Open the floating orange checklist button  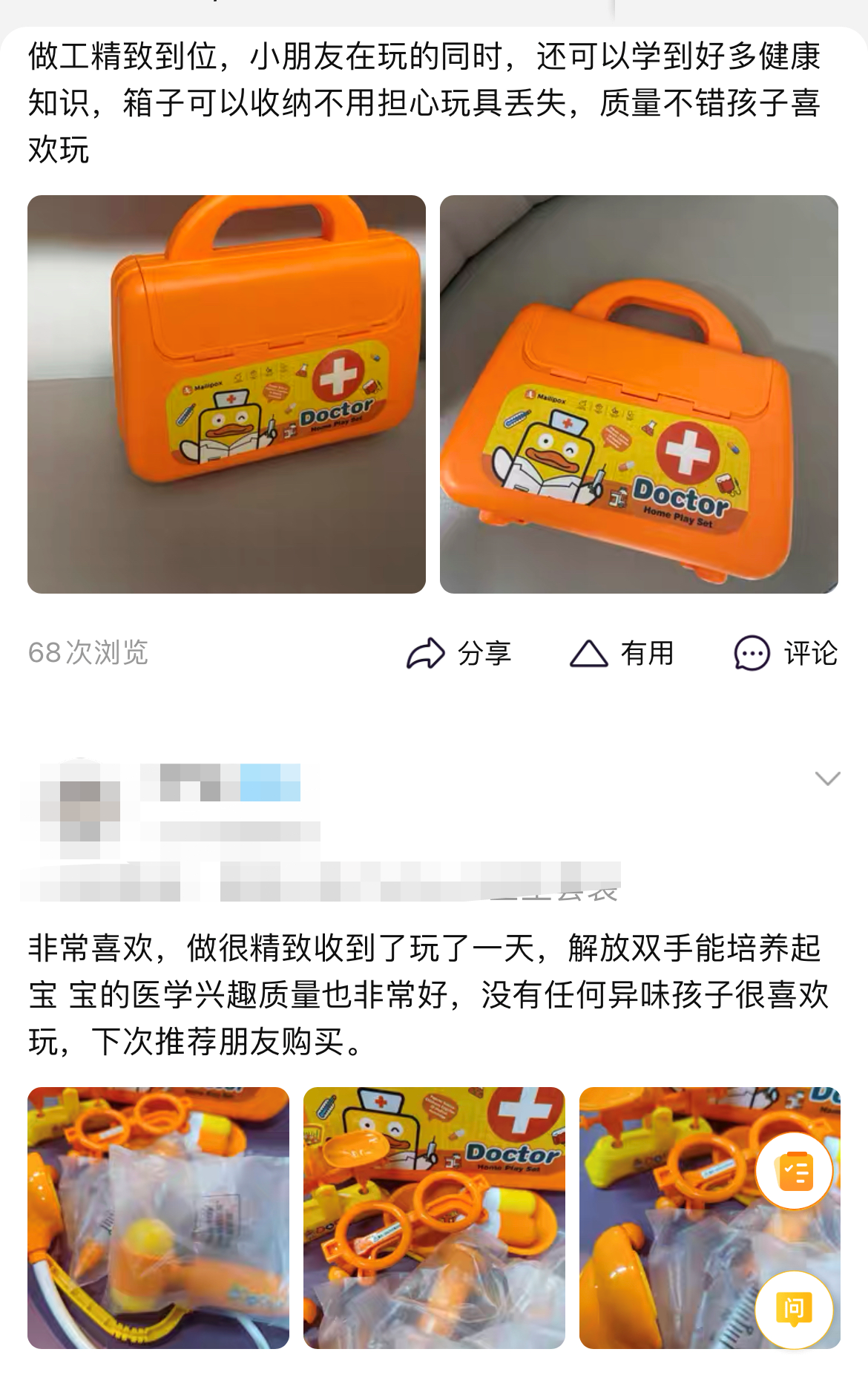794,1172
